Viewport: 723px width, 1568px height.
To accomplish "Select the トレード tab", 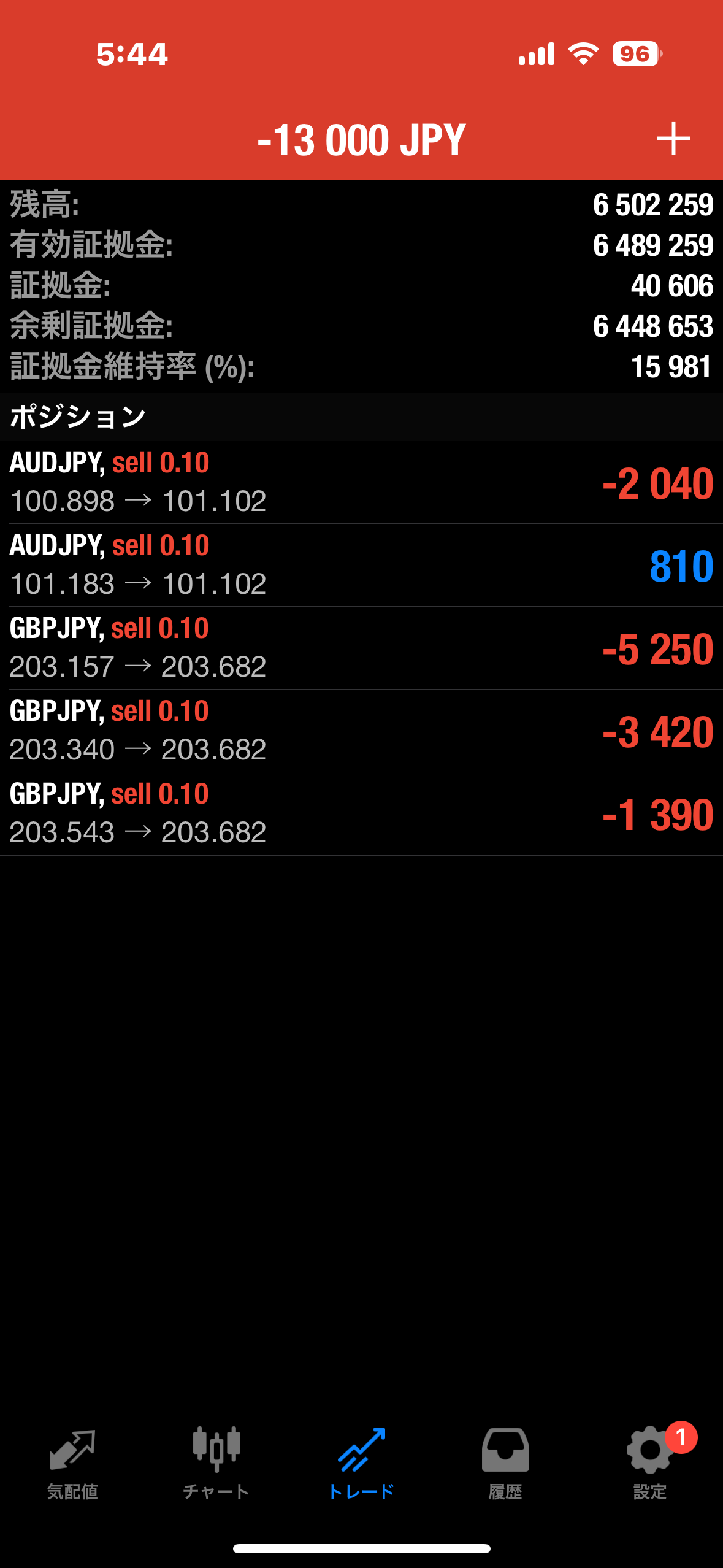I will 361,1463.
